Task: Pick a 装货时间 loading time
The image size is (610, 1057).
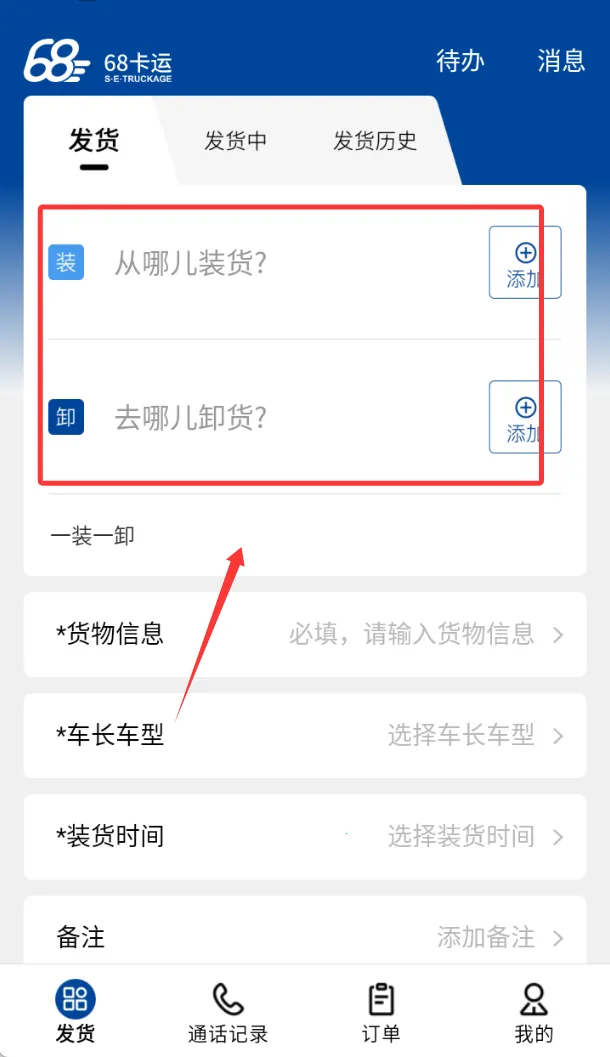Action: [305, 836]
